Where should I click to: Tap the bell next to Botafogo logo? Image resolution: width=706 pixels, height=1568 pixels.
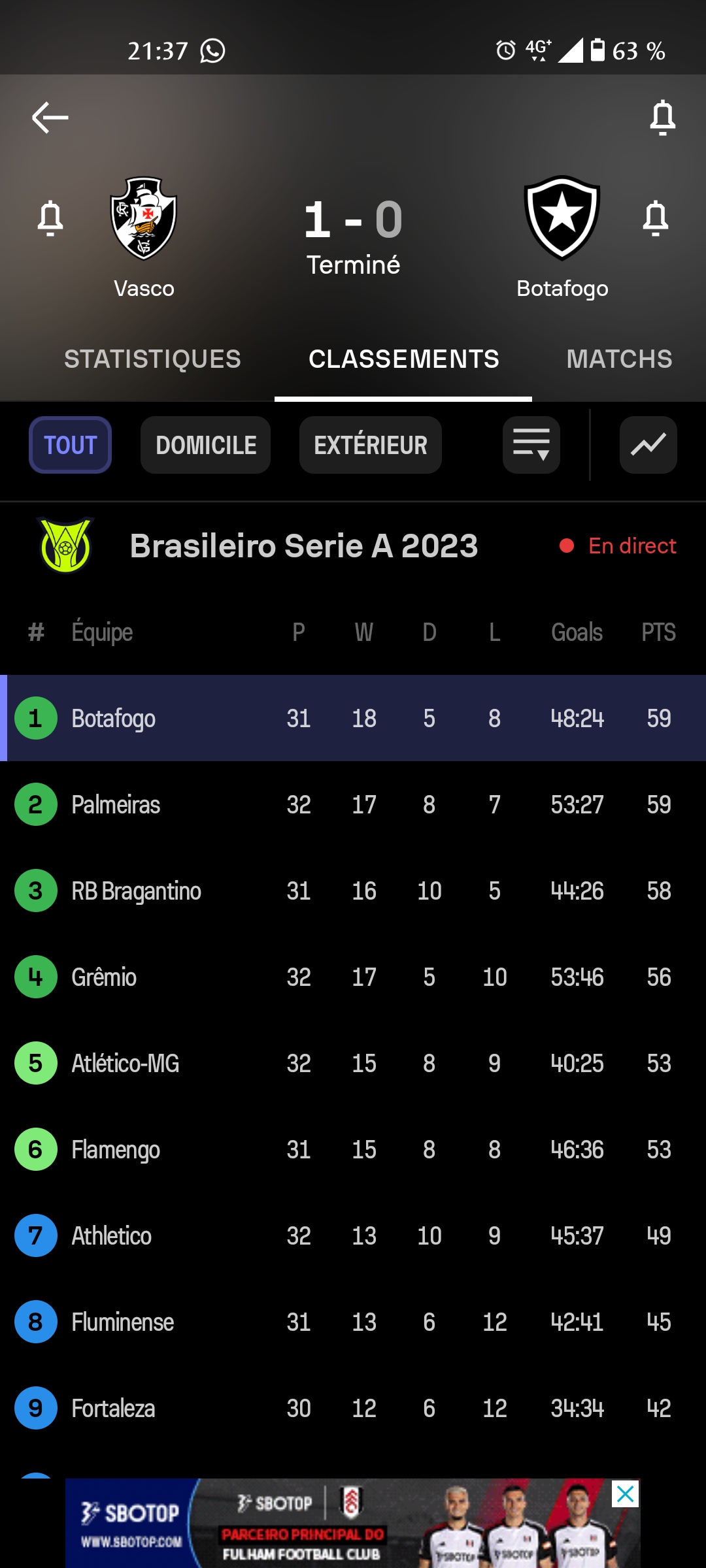coord(655,218)
